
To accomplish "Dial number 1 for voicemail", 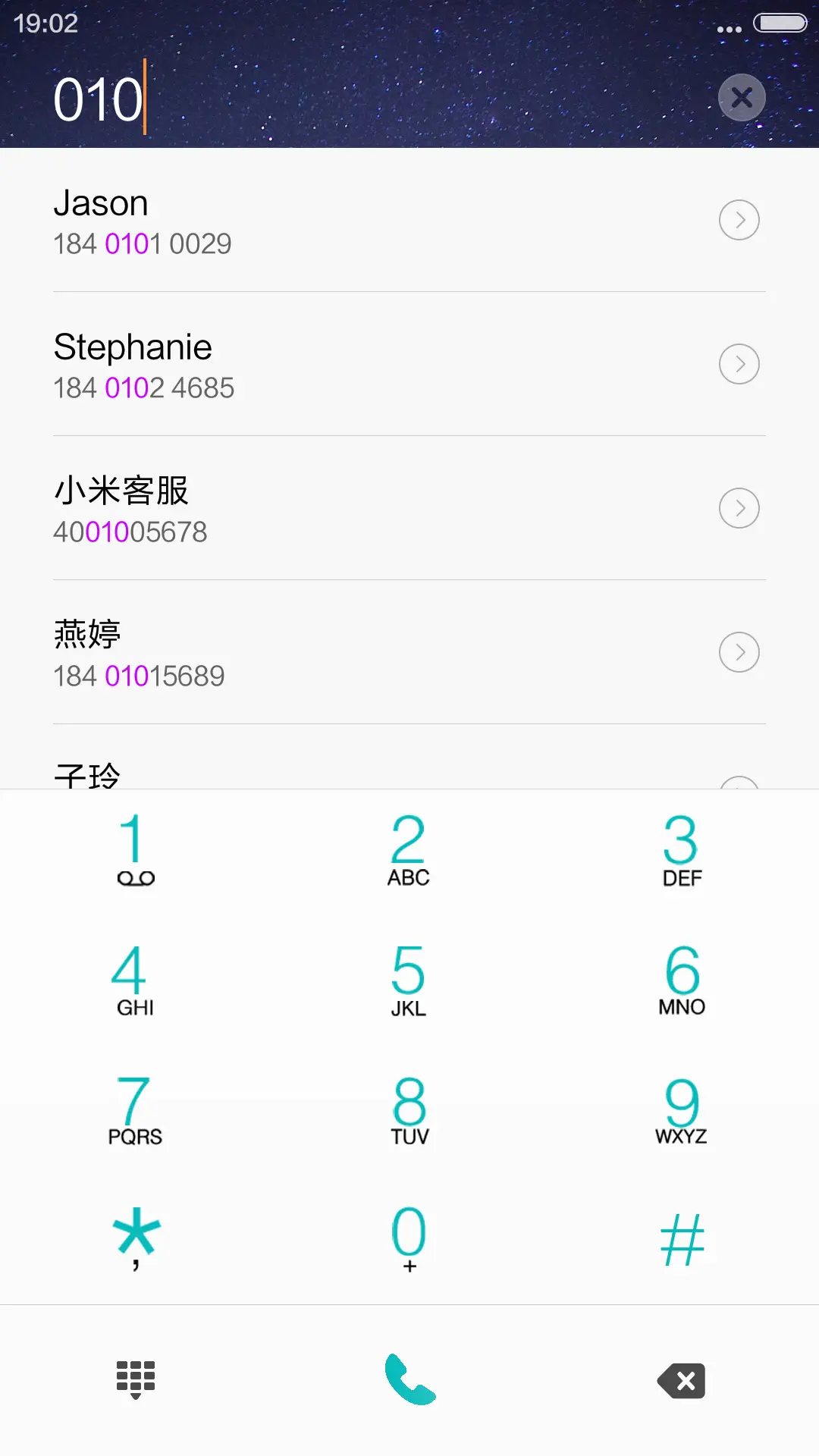I will point(135,849).
